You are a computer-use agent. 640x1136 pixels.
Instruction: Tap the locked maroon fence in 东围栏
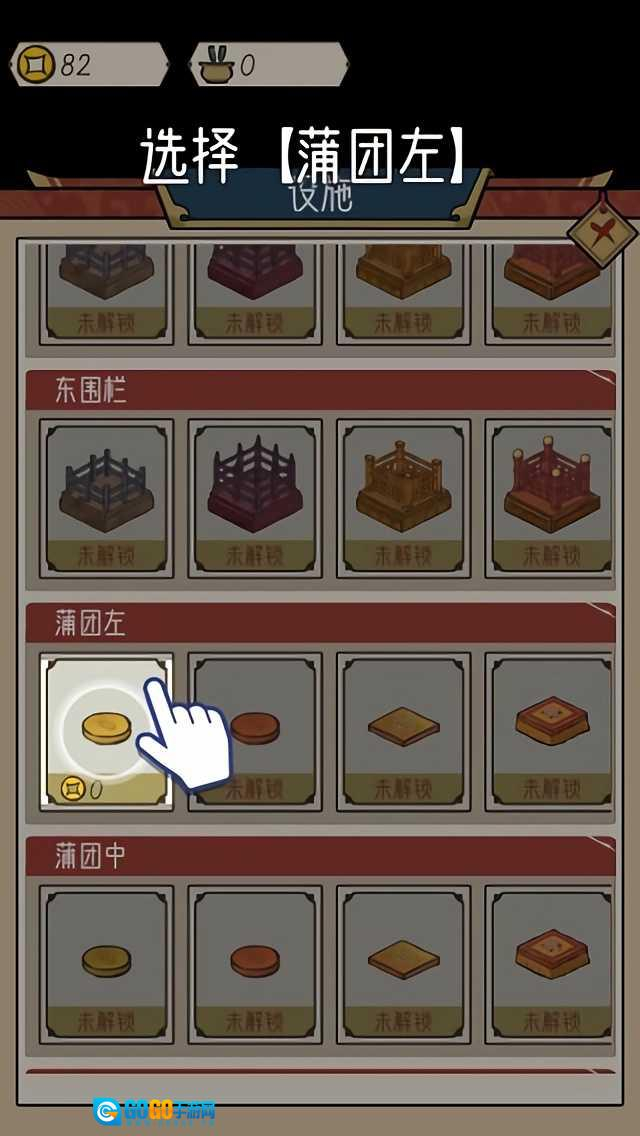255,497
